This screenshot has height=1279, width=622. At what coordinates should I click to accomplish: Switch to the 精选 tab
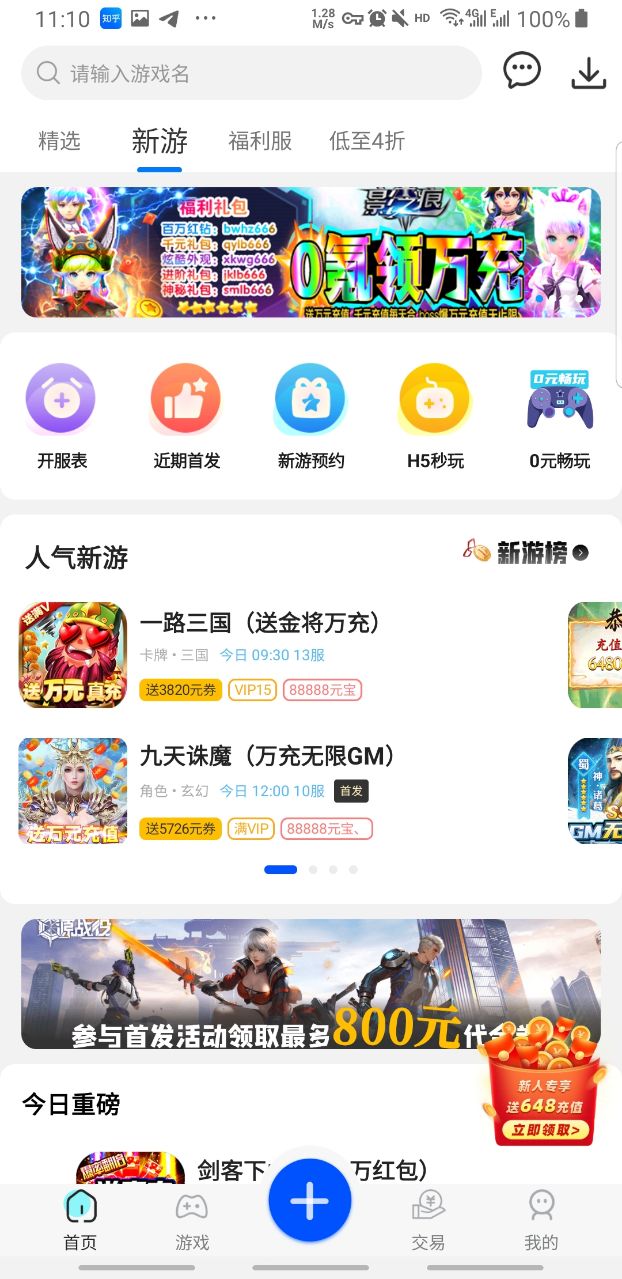(x=59, y=141)
